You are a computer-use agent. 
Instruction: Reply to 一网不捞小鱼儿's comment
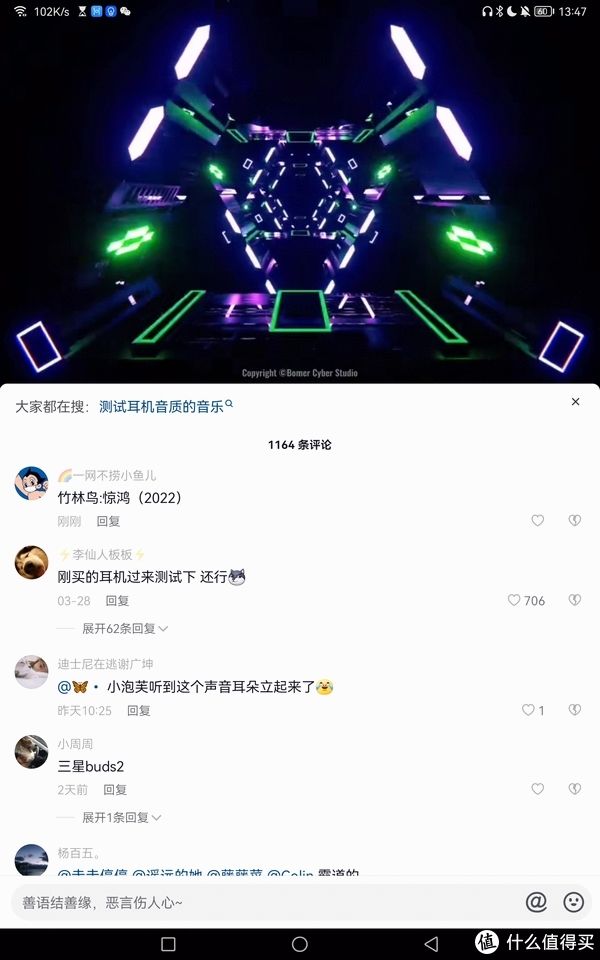tap(108, 521)
